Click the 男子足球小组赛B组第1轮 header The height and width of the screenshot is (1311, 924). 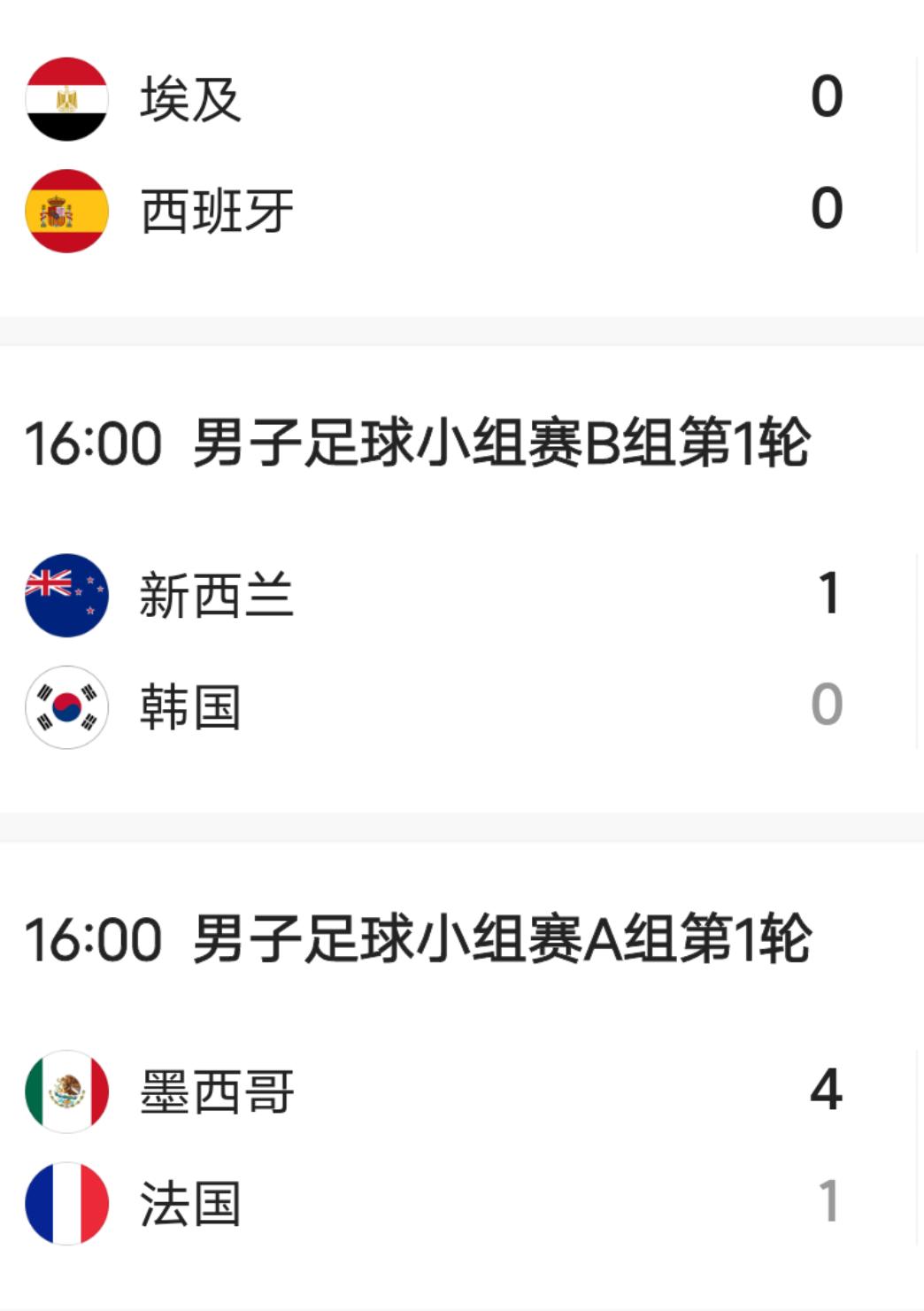click(416, 444)
